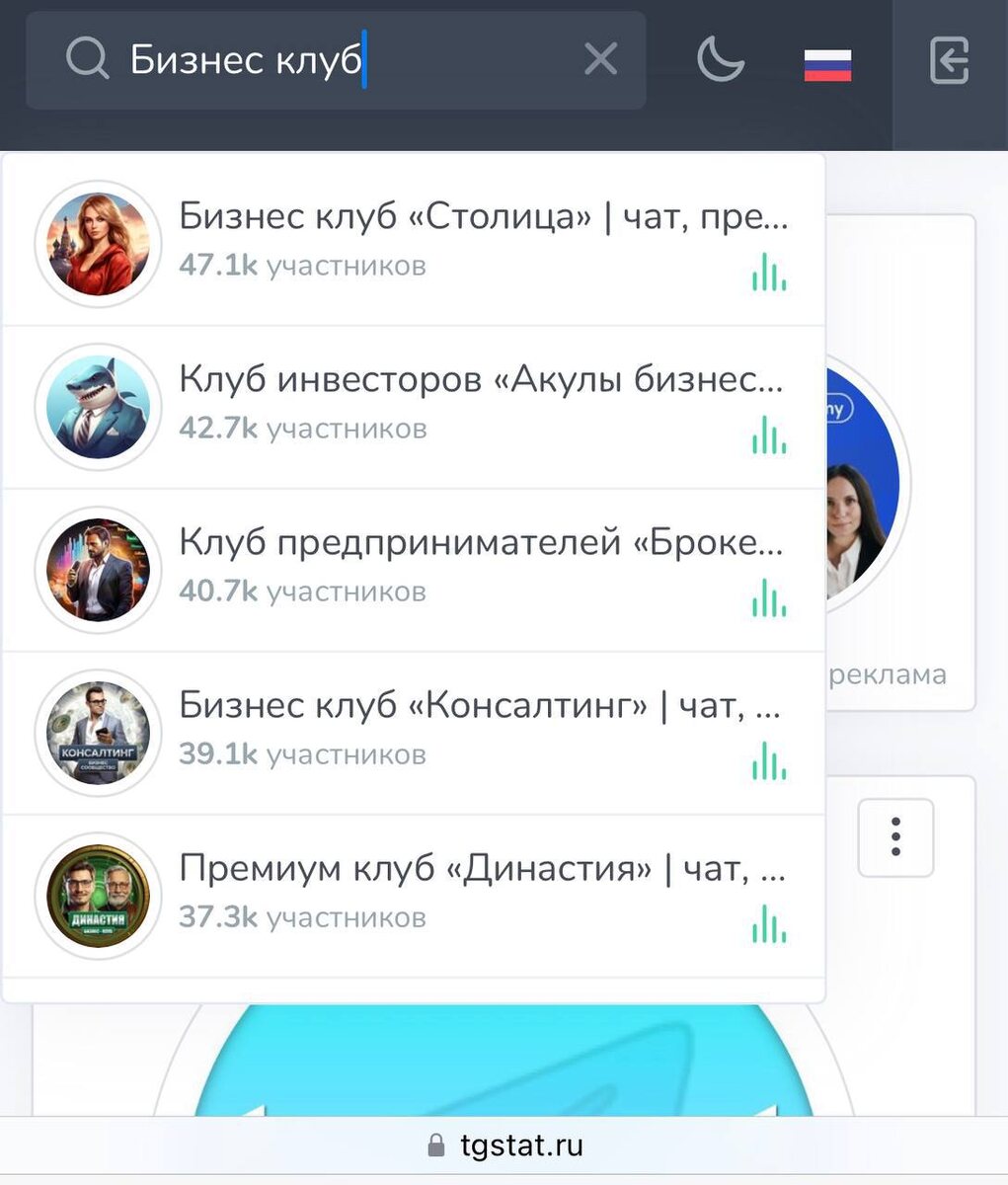Click inside the search input field
This screenshot has width=1008, height=1185.
346,59
